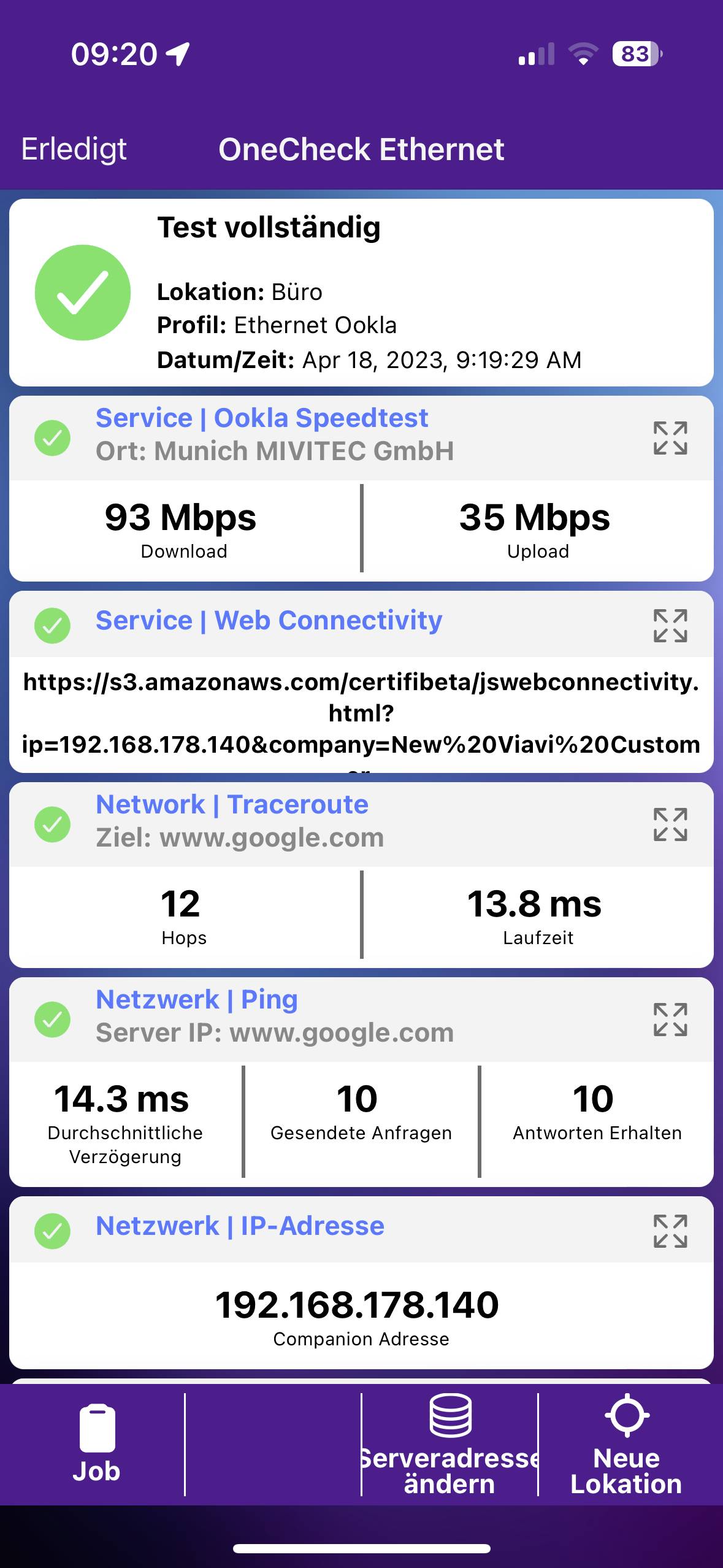Tap the location arrow next to the clock
This screenshot has width=723, height=1568.
pos(178,54)
